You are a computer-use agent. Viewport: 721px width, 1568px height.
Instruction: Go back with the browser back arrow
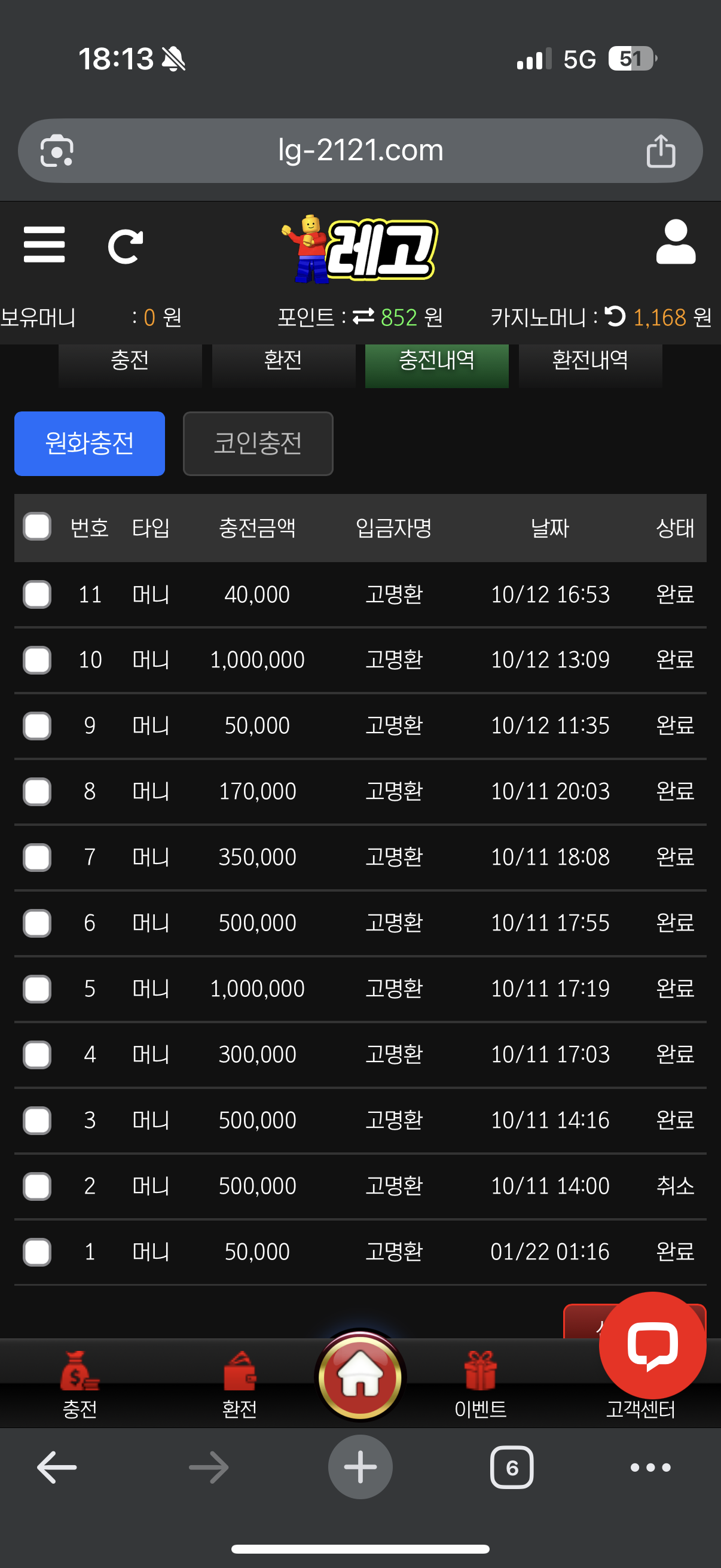pyautogui.click(x=57, y=1468)
